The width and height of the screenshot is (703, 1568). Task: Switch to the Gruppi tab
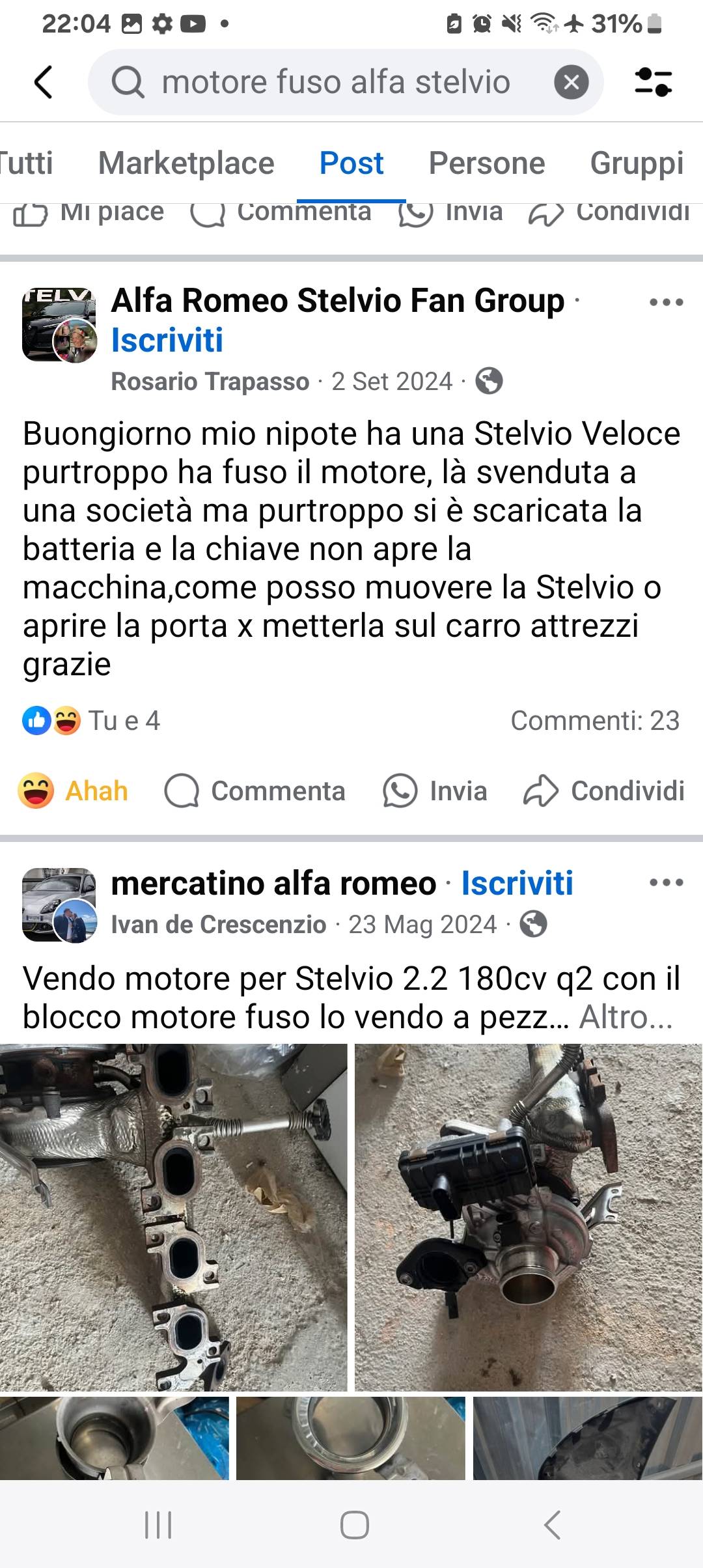[636, 163]
